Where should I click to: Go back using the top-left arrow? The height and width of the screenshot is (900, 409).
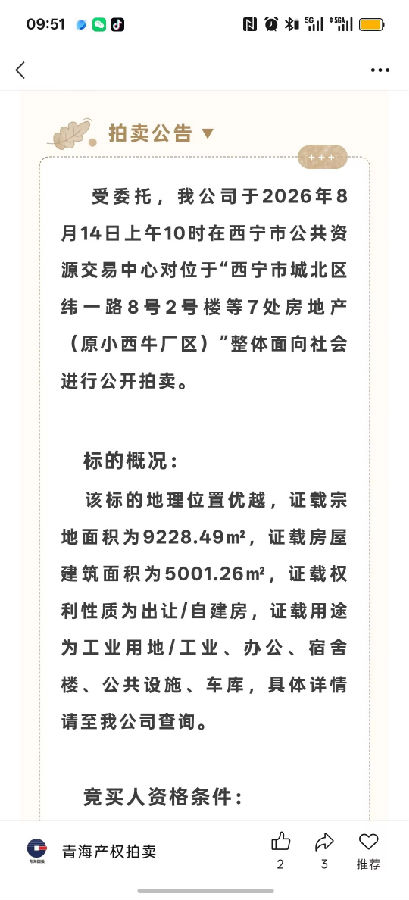pyautogui.click(x=21, y=70)
